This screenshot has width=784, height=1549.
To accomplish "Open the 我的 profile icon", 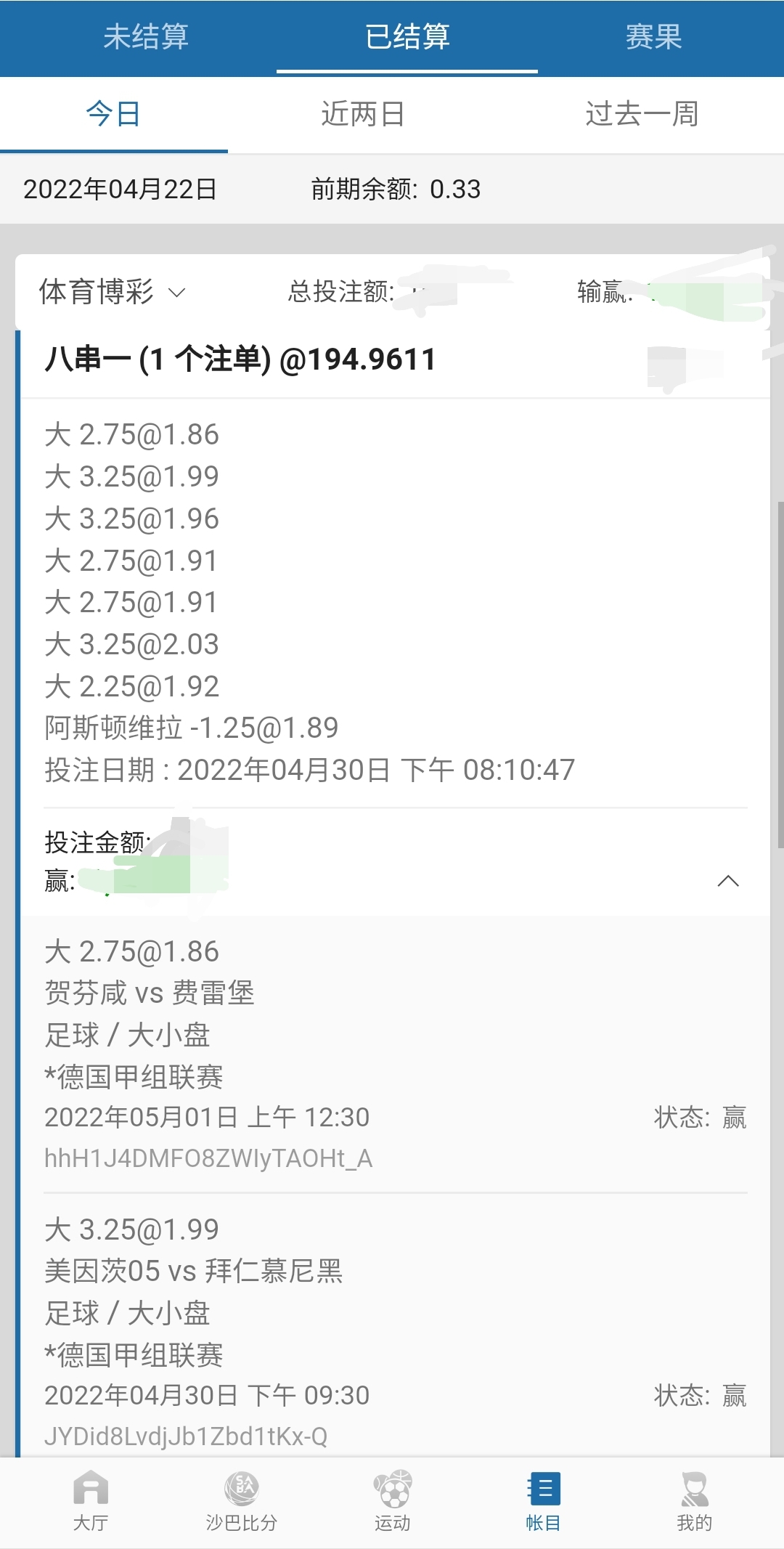I will click(694, 1500).
